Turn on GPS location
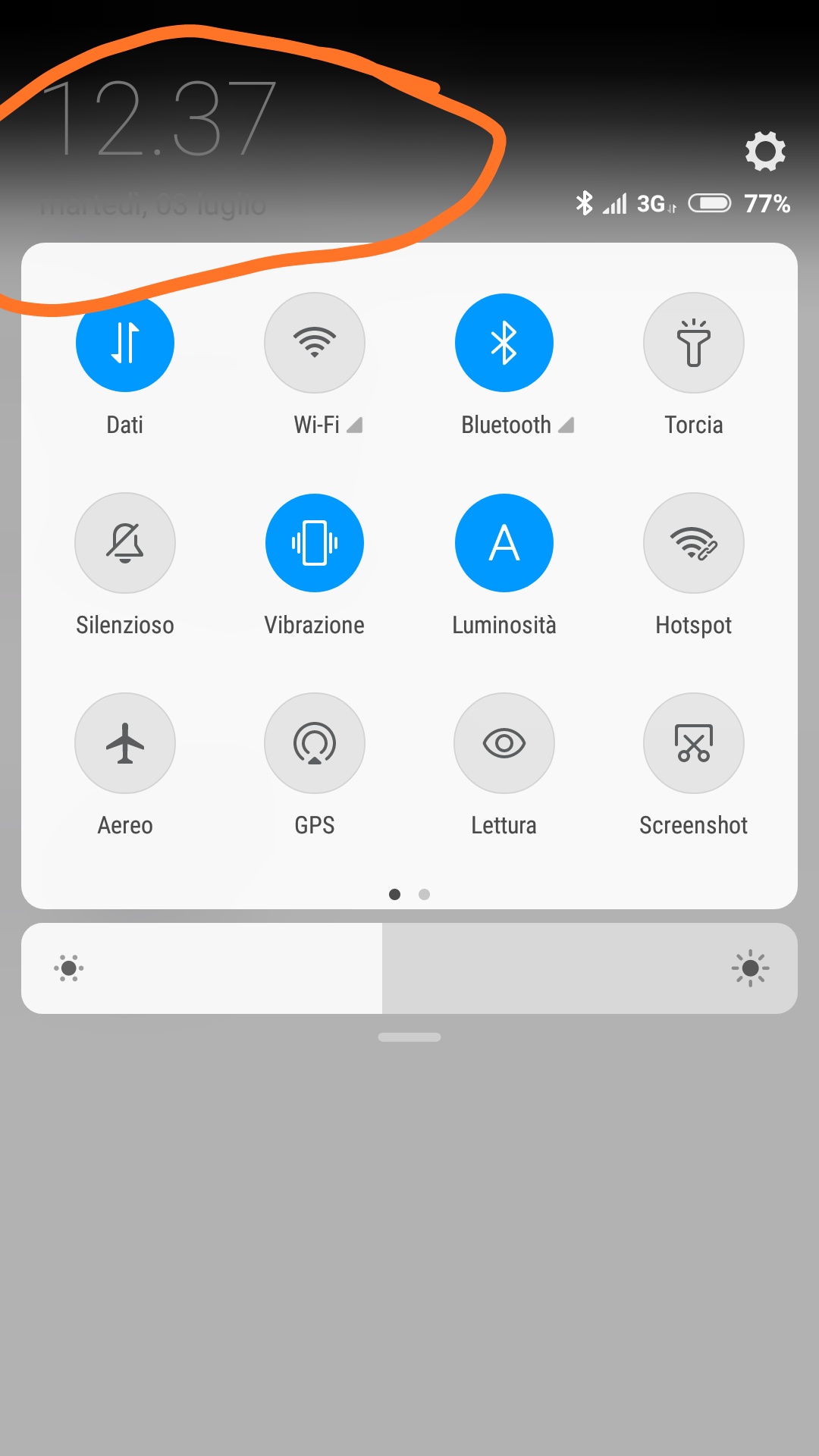The image size is (819, 1456). pyautogui.click(x=315, y=743)
